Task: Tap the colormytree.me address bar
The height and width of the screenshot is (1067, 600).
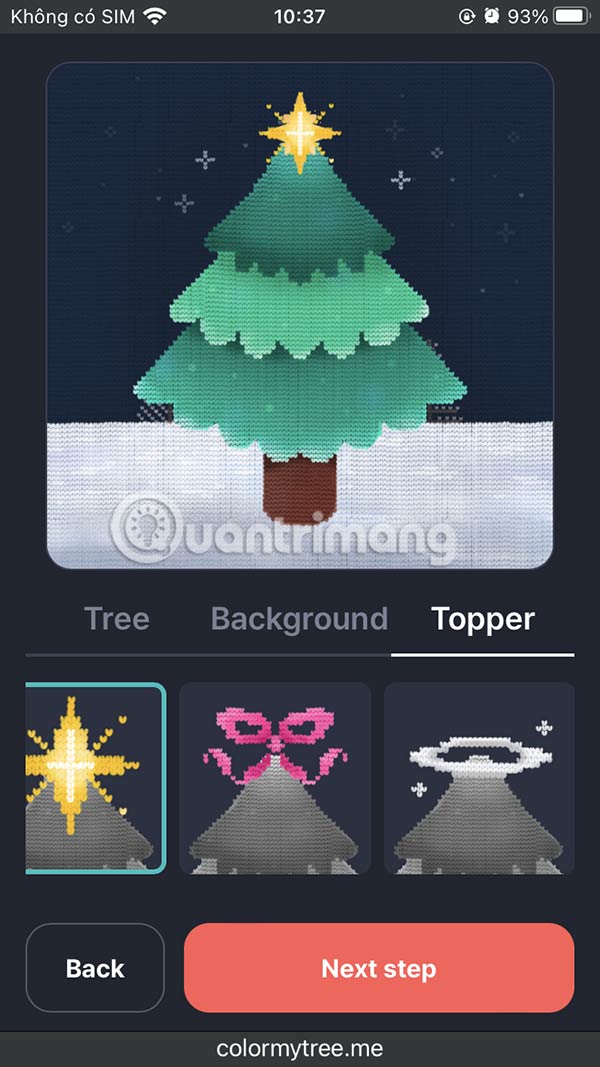Action: (300, 1049)
